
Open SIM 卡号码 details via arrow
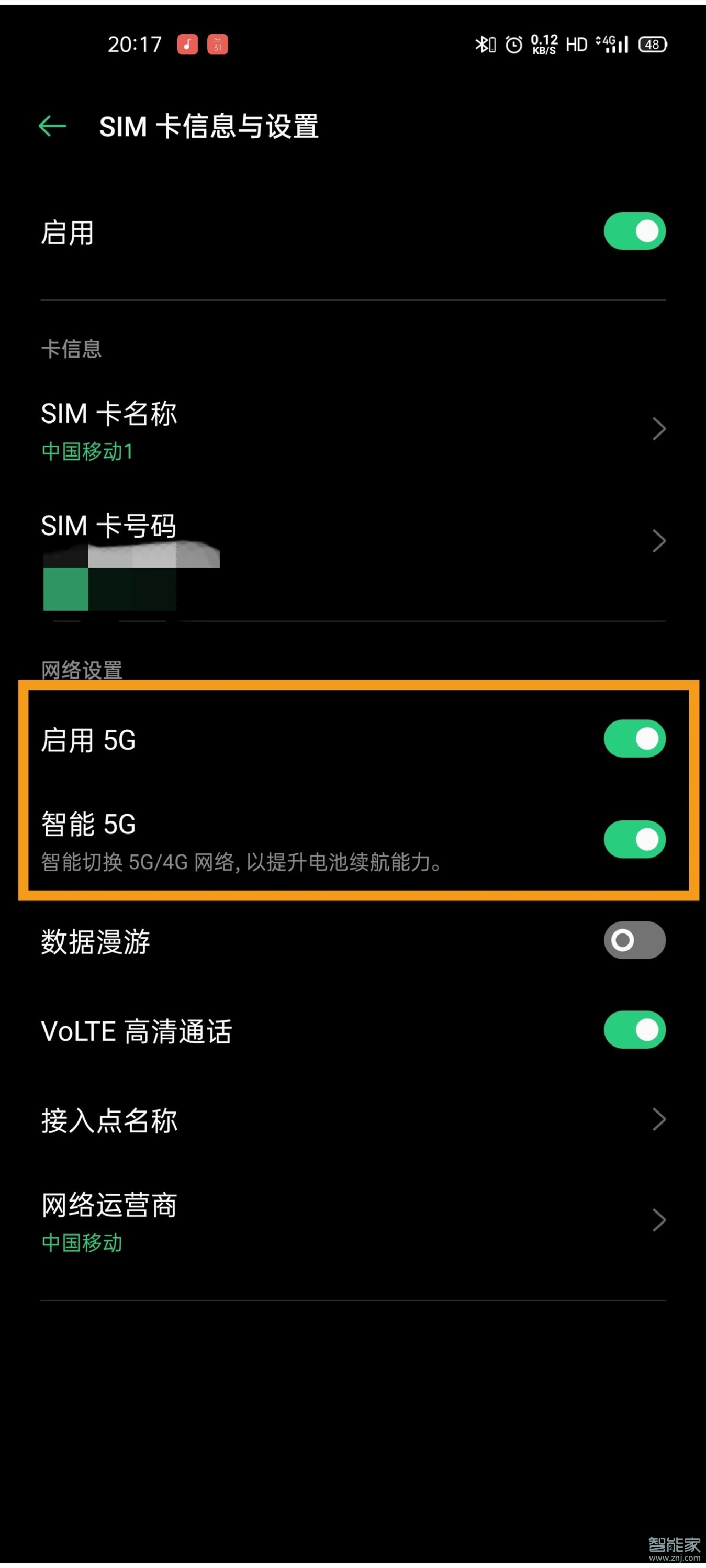tap(659, 540)
